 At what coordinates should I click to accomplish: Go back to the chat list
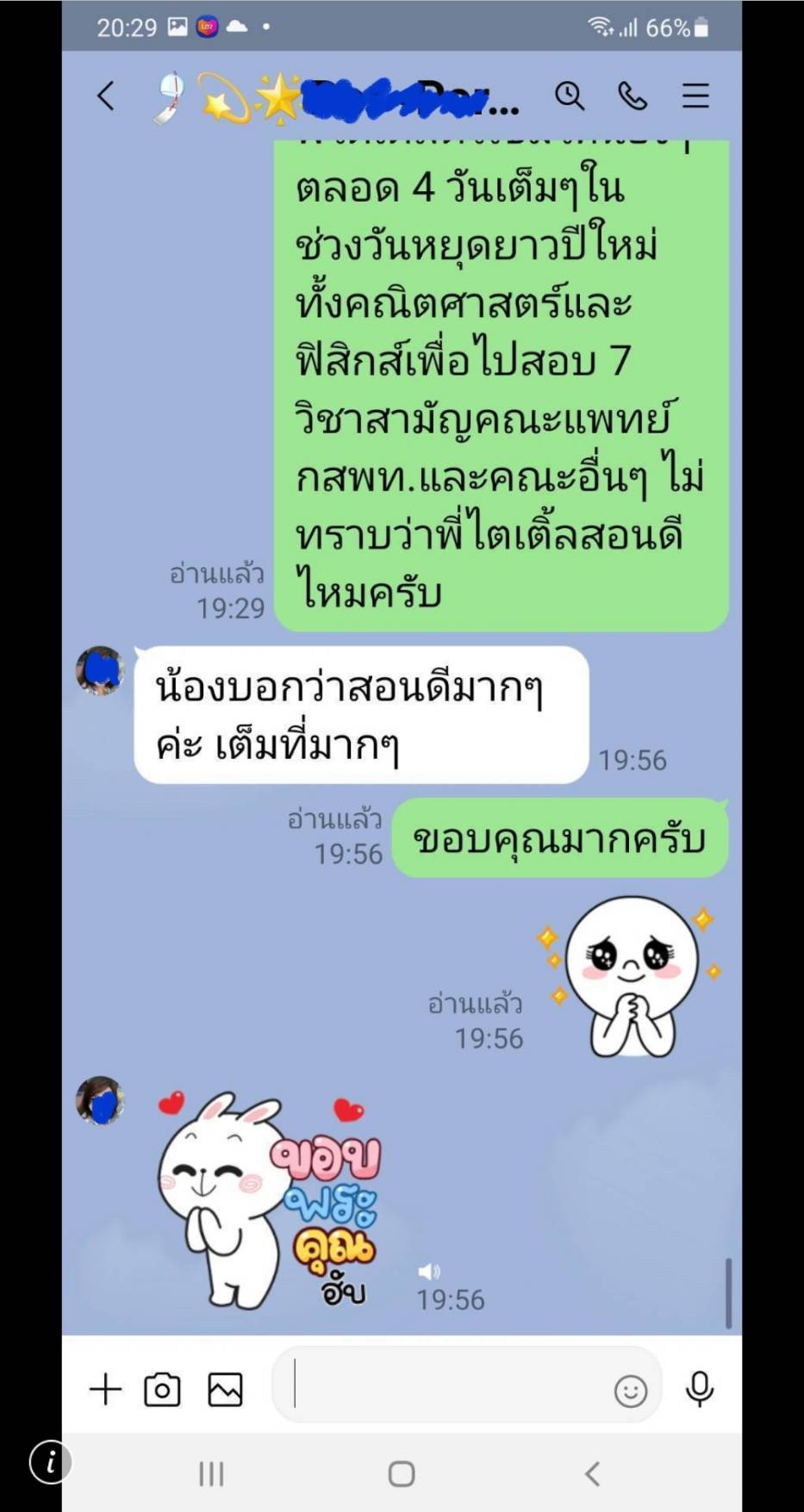tap(106, 96)
